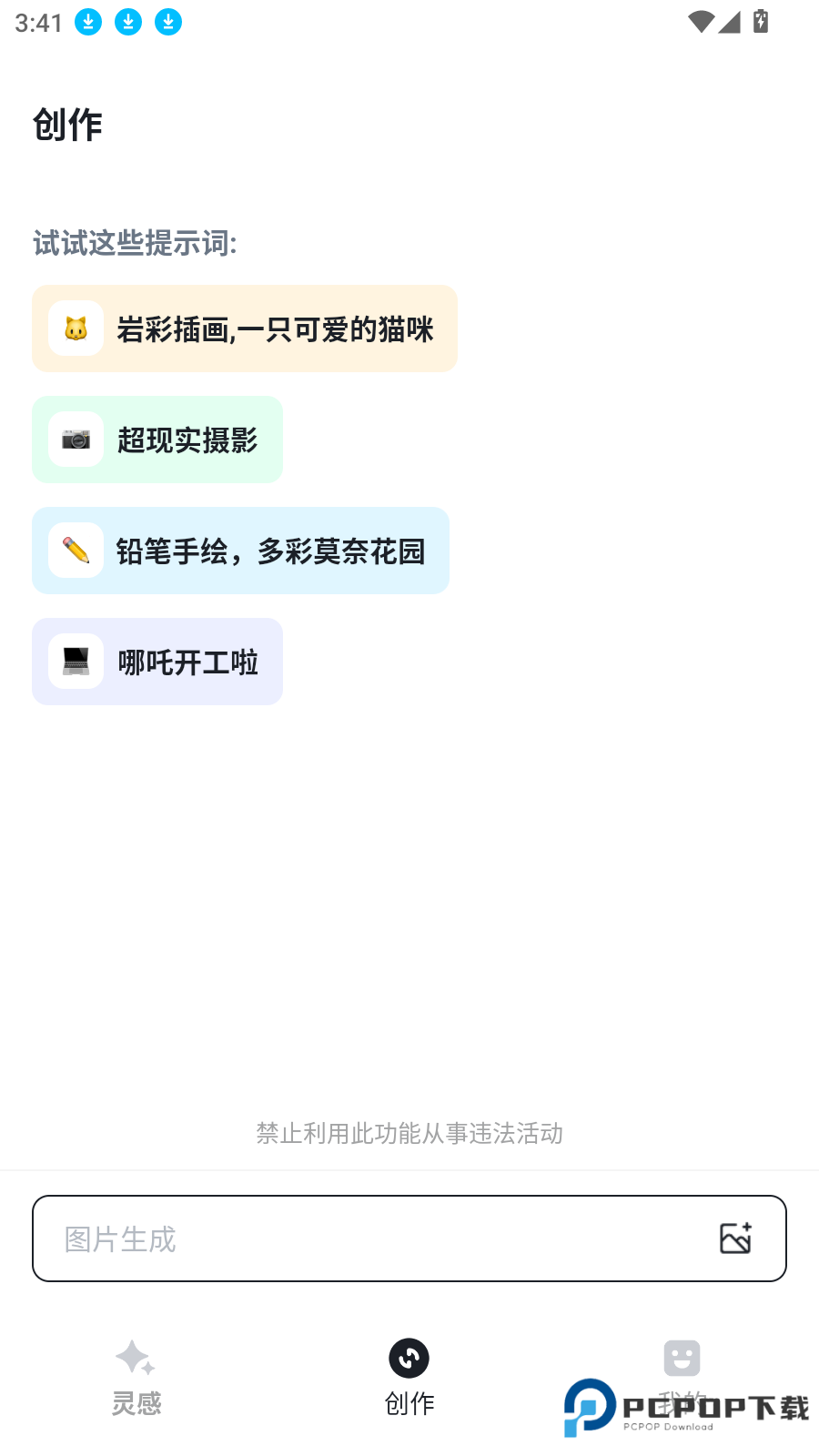
Task: Click the 图片生成 input field
Action: click(364, 1239)
